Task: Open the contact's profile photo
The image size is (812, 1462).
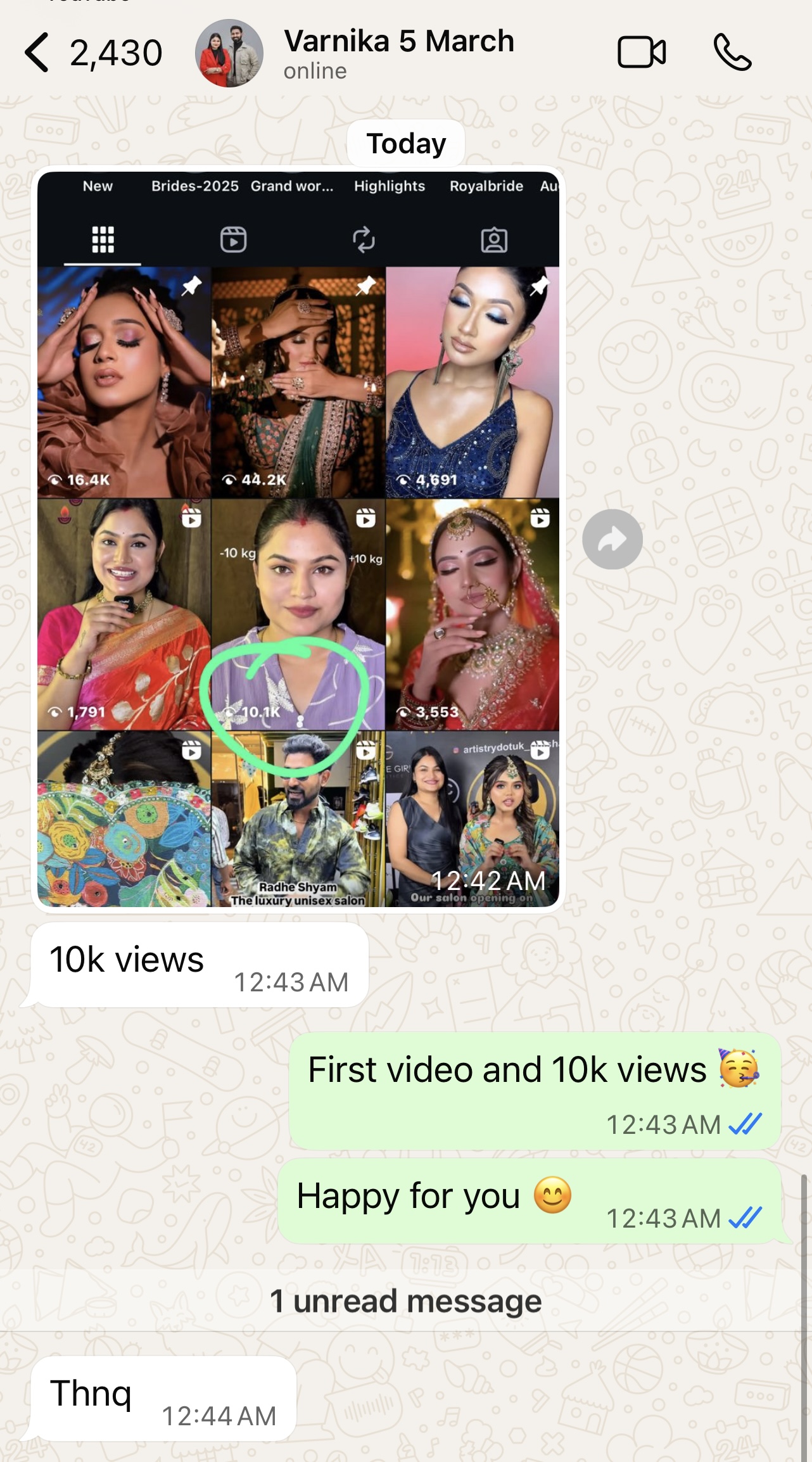Action: [229, 53]
